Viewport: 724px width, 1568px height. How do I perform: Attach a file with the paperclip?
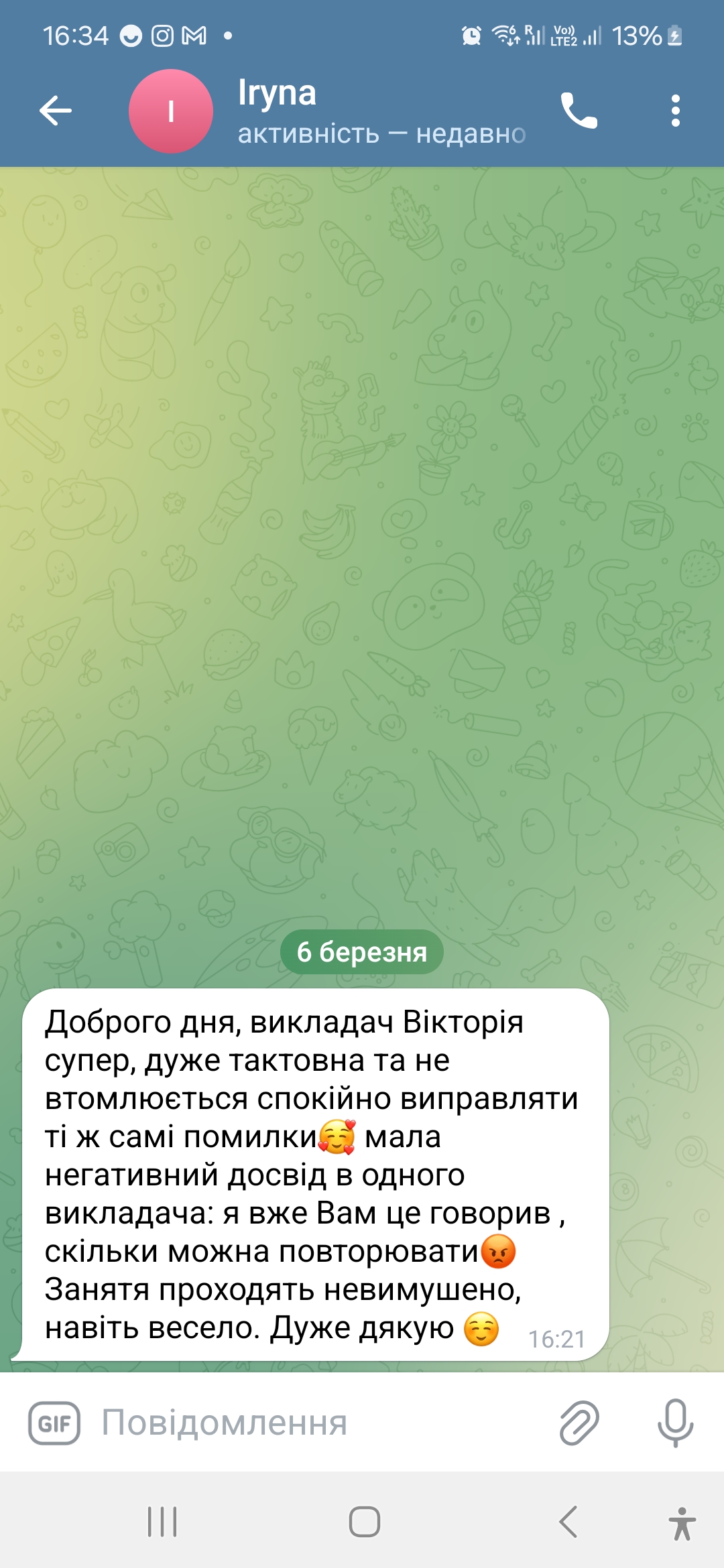(579, 1423)
